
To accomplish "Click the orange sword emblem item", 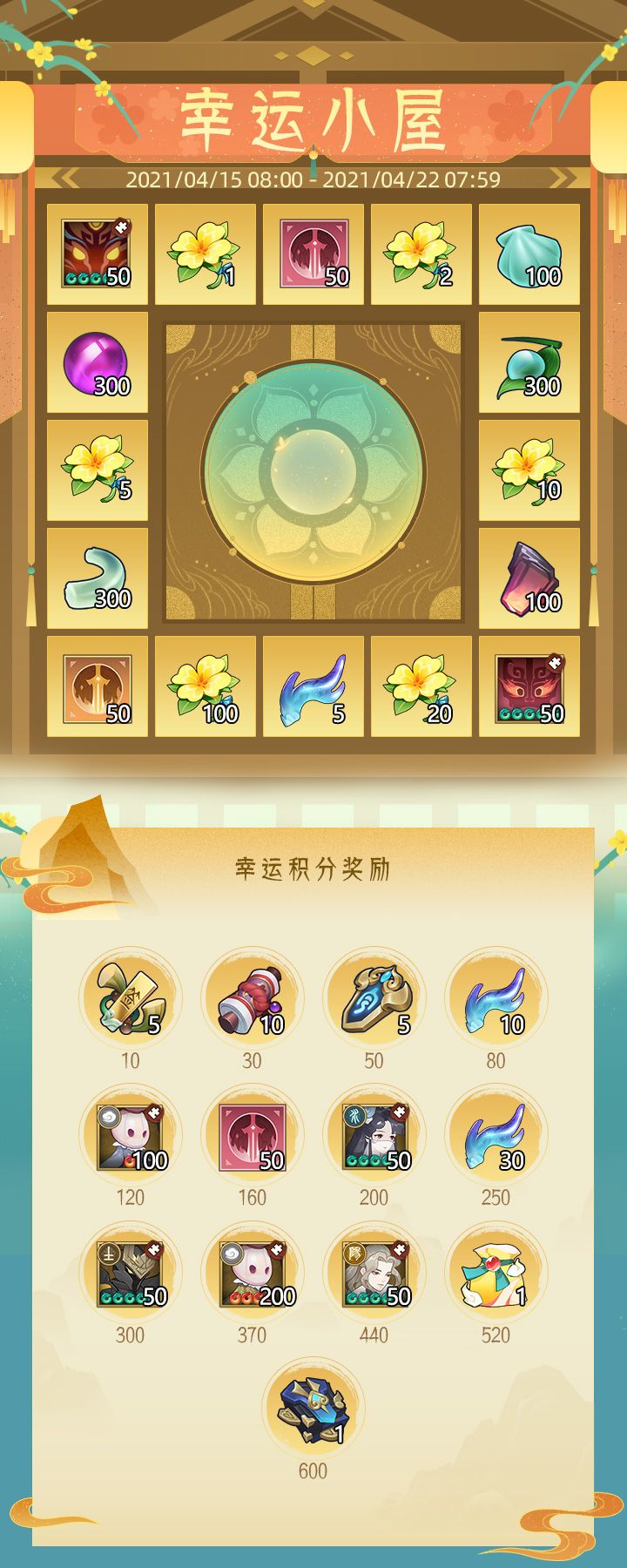I will pos(98,688).
